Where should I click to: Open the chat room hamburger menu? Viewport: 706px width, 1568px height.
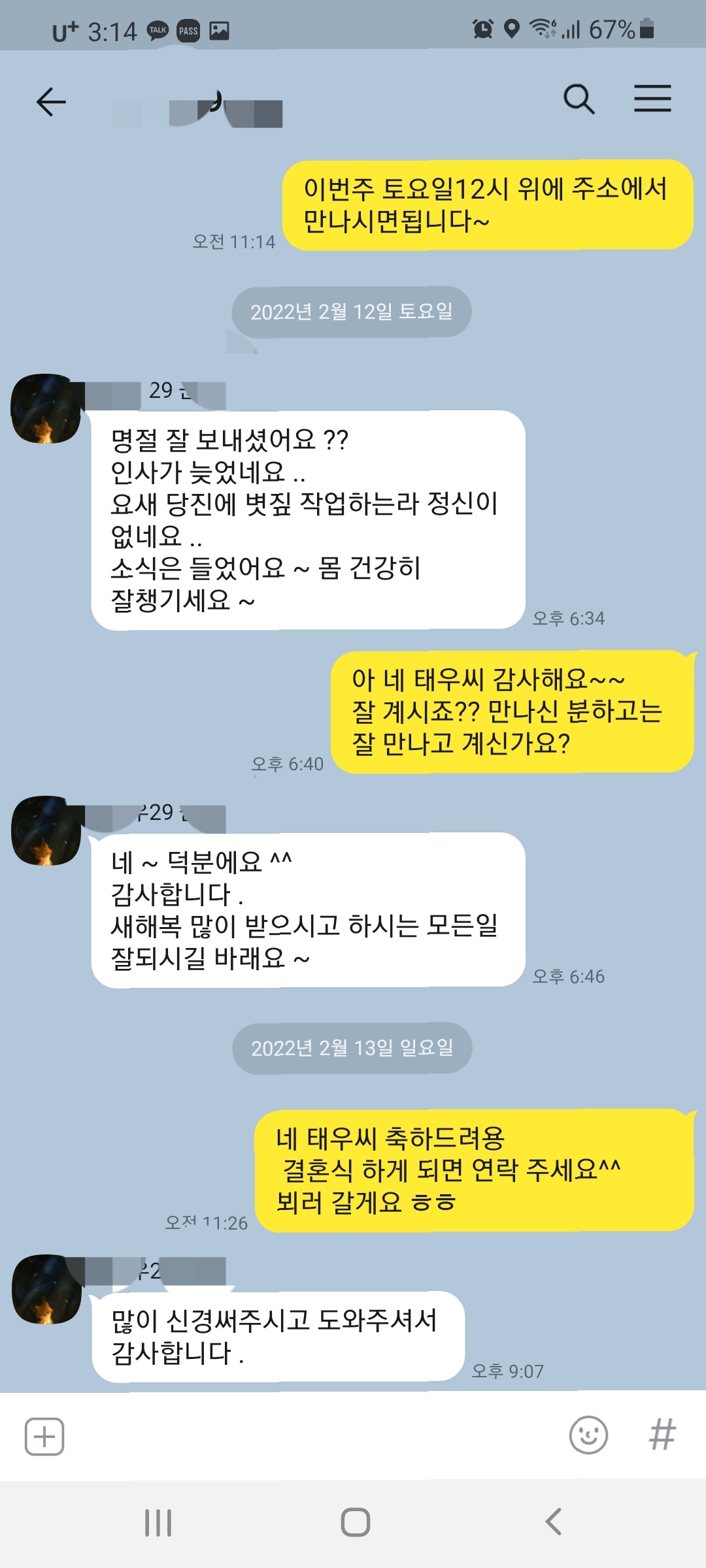652,99
